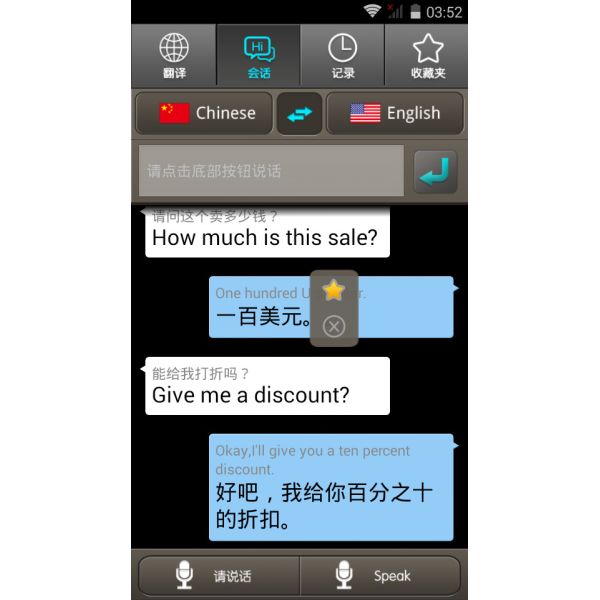Submit text with the enter arrow button
Image resolution: width=600 pixels, height=600 pixels.
(x=435, y=172)
